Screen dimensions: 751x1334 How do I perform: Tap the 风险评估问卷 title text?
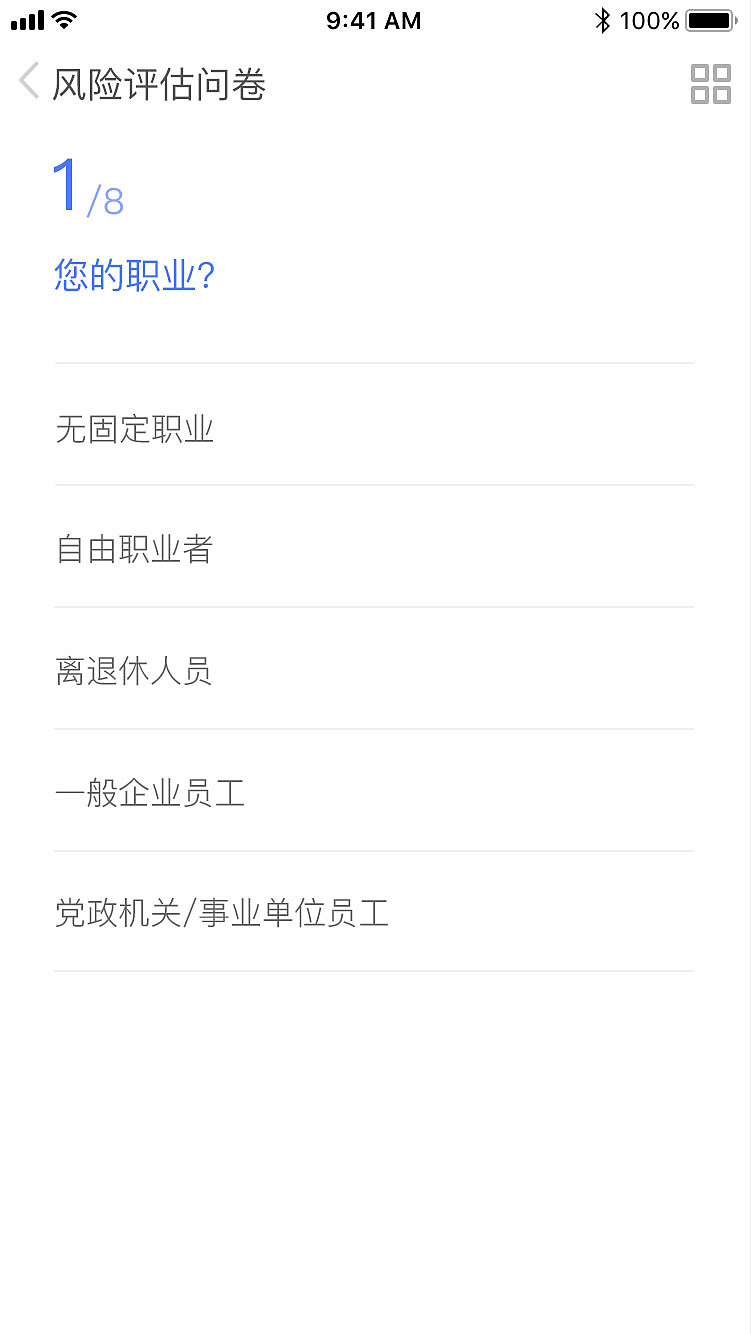coord(160,85)
